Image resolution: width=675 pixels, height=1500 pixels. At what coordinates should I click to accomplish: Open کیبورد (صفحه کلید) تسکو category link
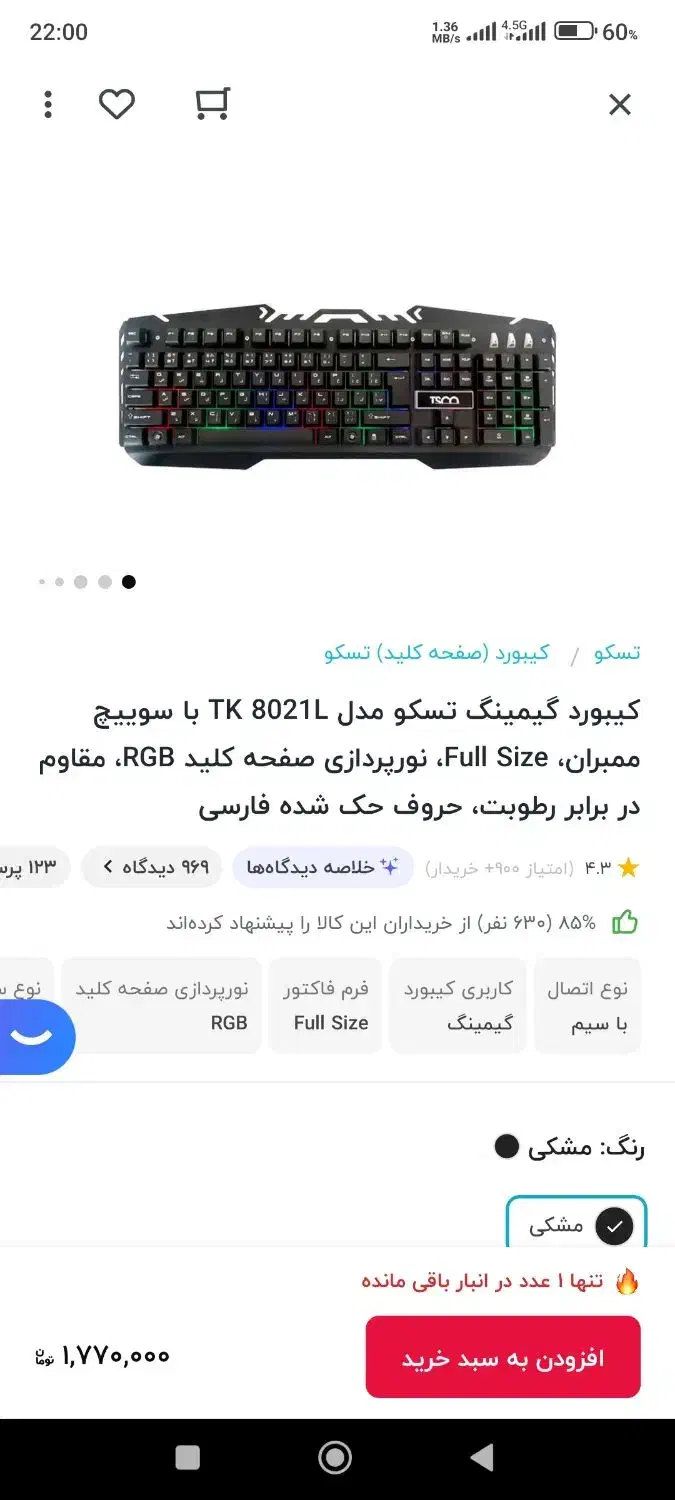[x=437, y=653]
